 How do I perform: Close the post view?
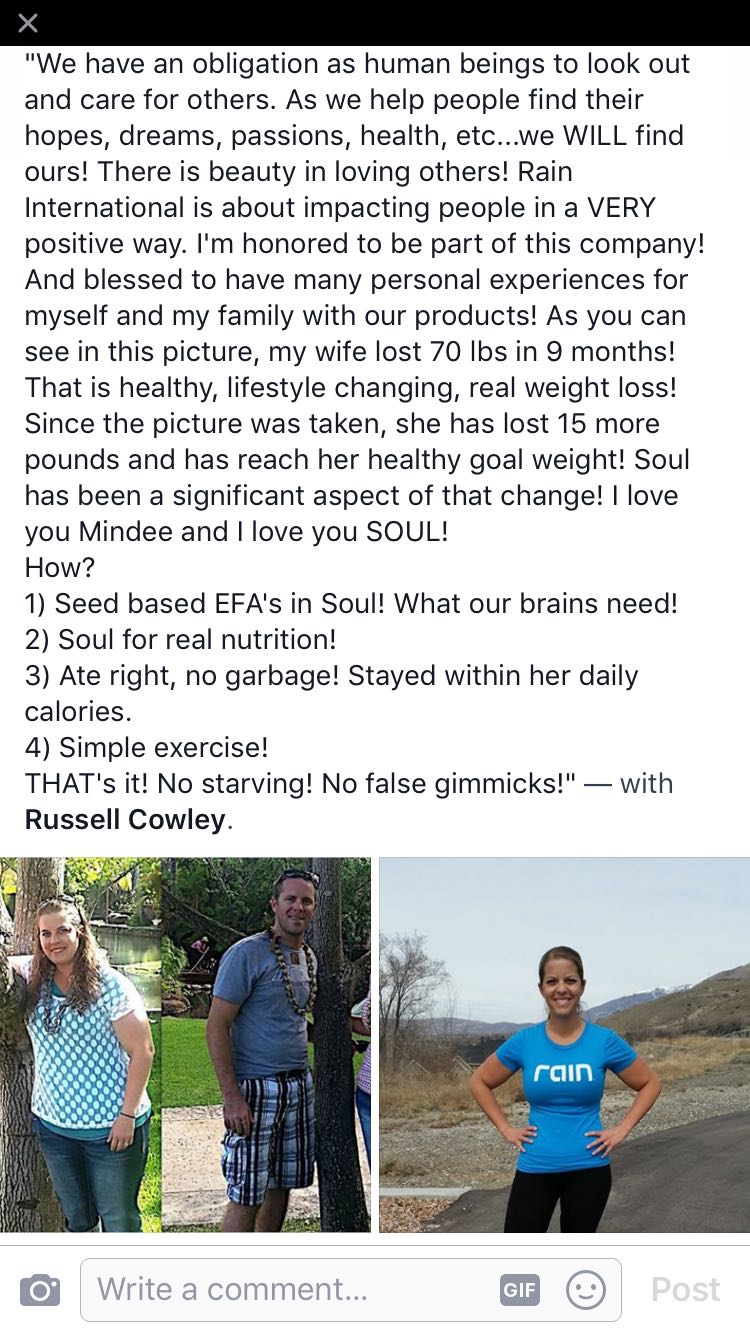tap(28, 23)
